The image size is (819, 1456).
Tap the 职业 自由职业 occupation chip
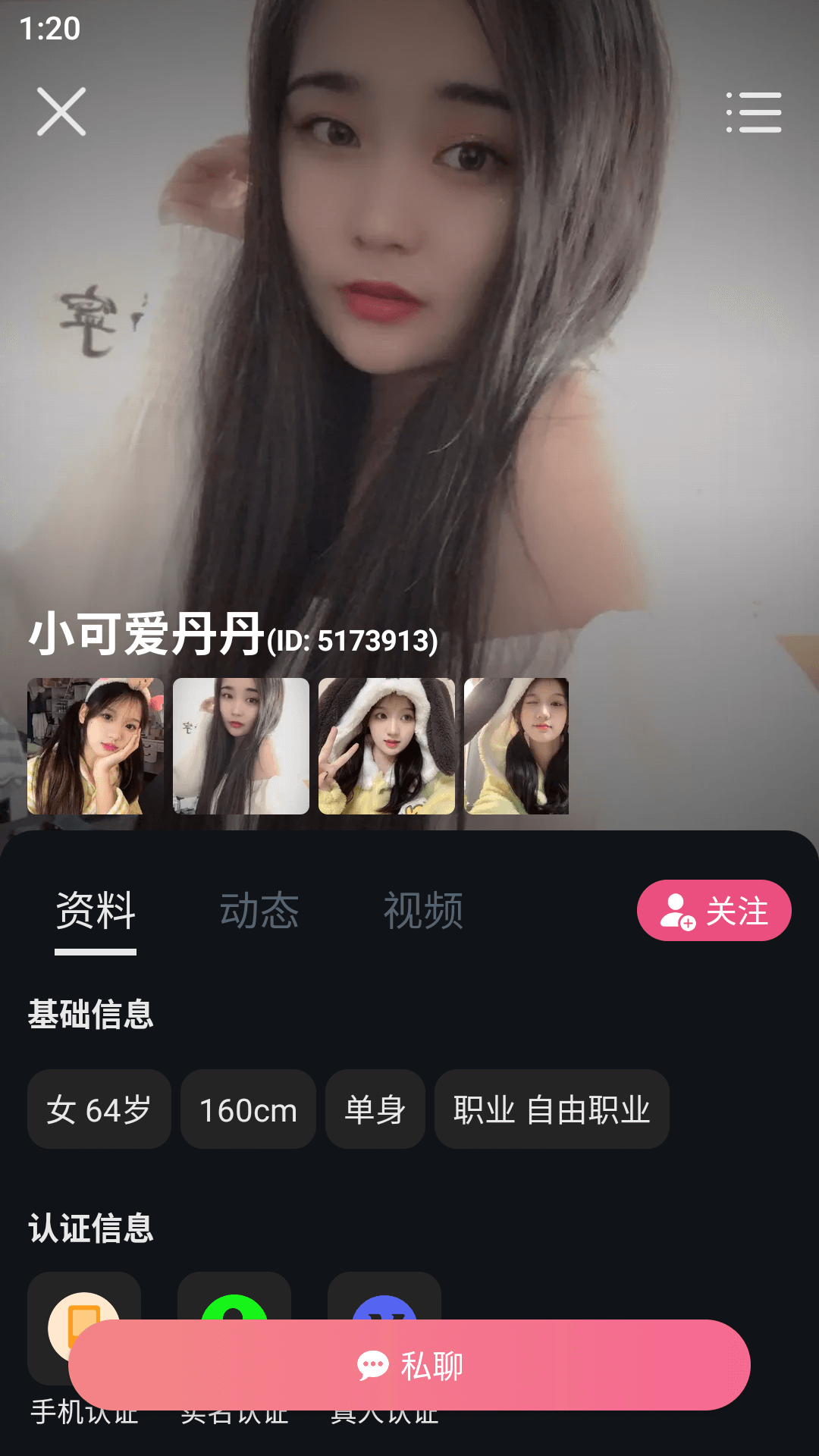click(552, 1109)
